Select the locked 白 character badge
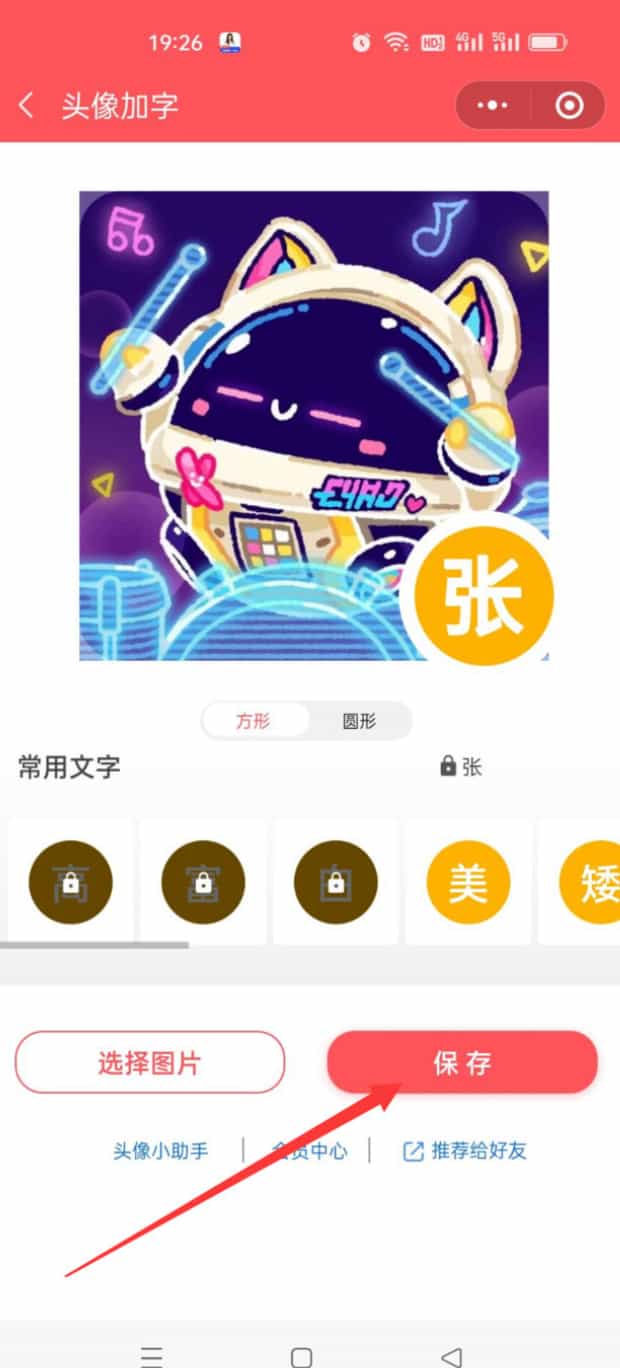This screenshot has width=620, height=1368. point(335,882)
